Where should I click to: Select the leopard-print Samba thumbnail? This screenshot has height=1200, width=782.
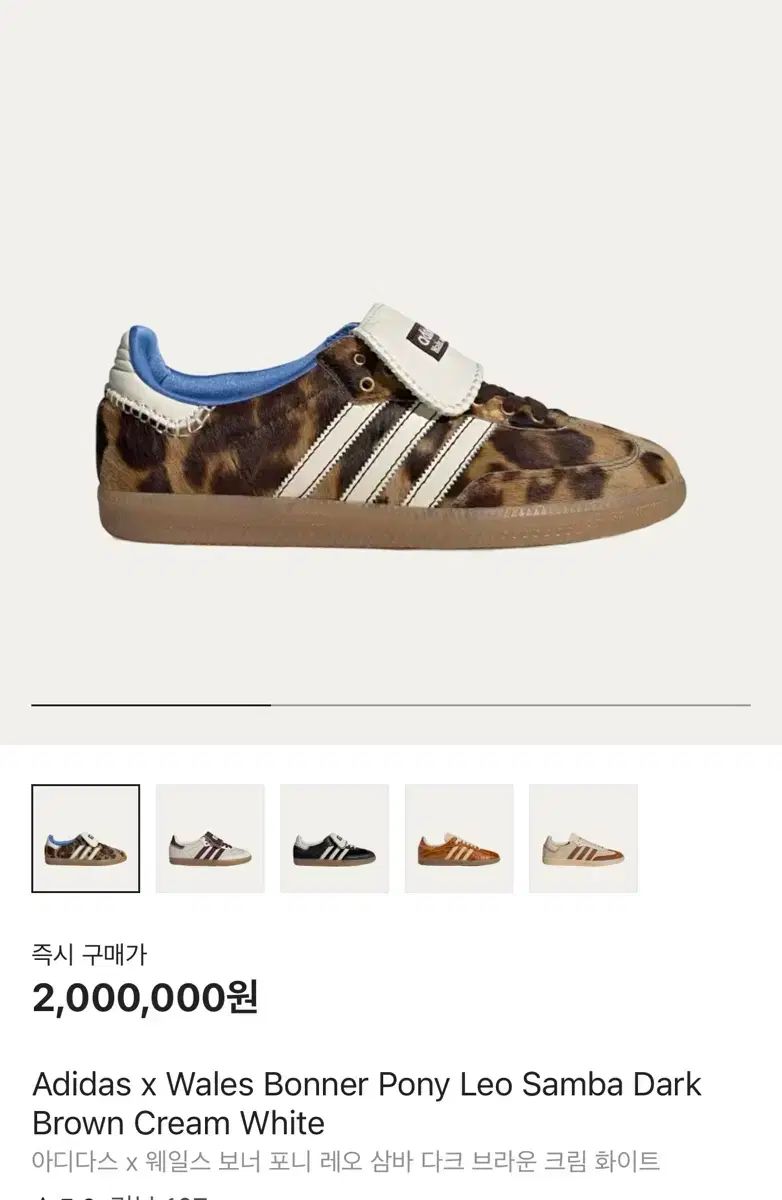[x=86, y=838]
